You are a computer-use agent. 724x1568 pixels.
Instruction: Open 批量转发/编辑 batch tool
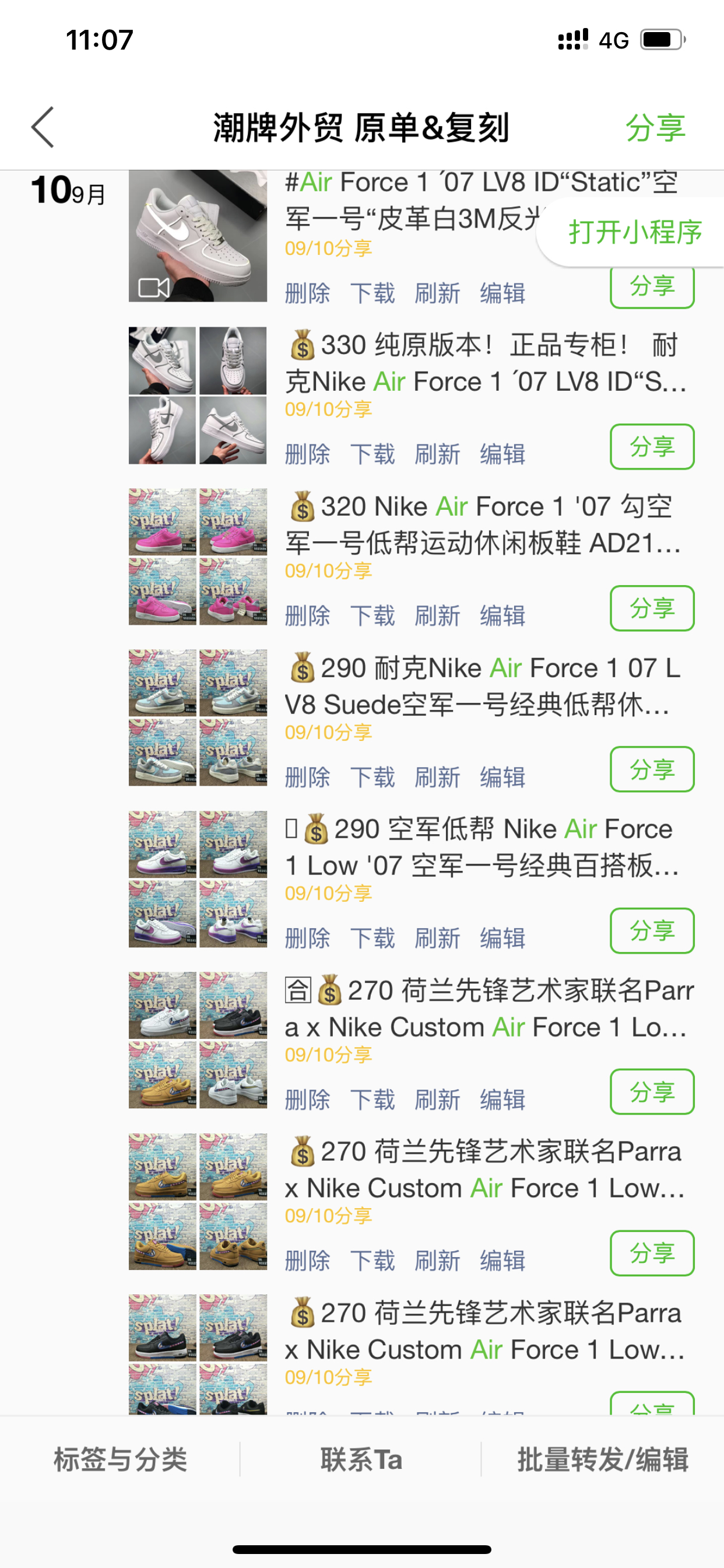(x=602, y=1459)
